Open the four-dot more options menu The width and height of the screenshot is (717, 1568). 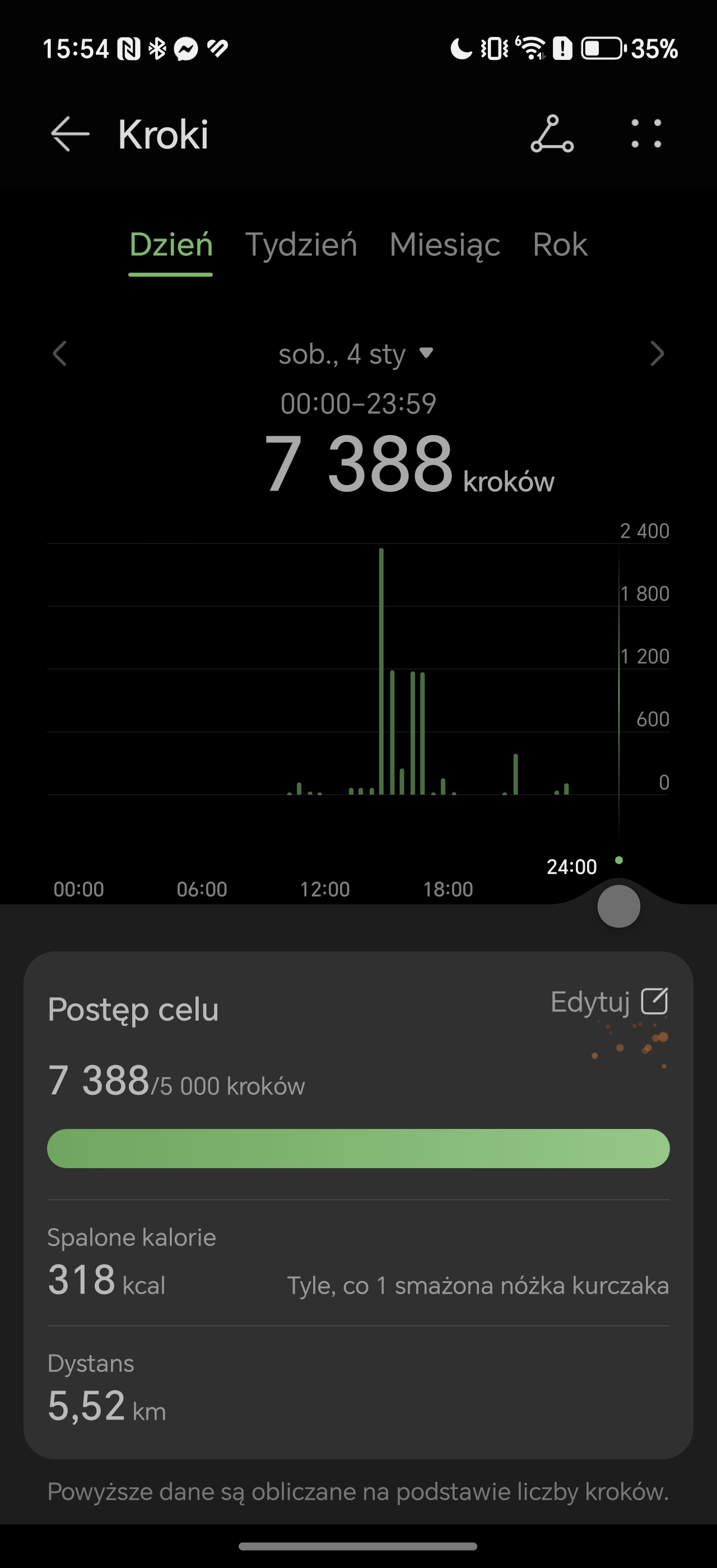[646, 134]
